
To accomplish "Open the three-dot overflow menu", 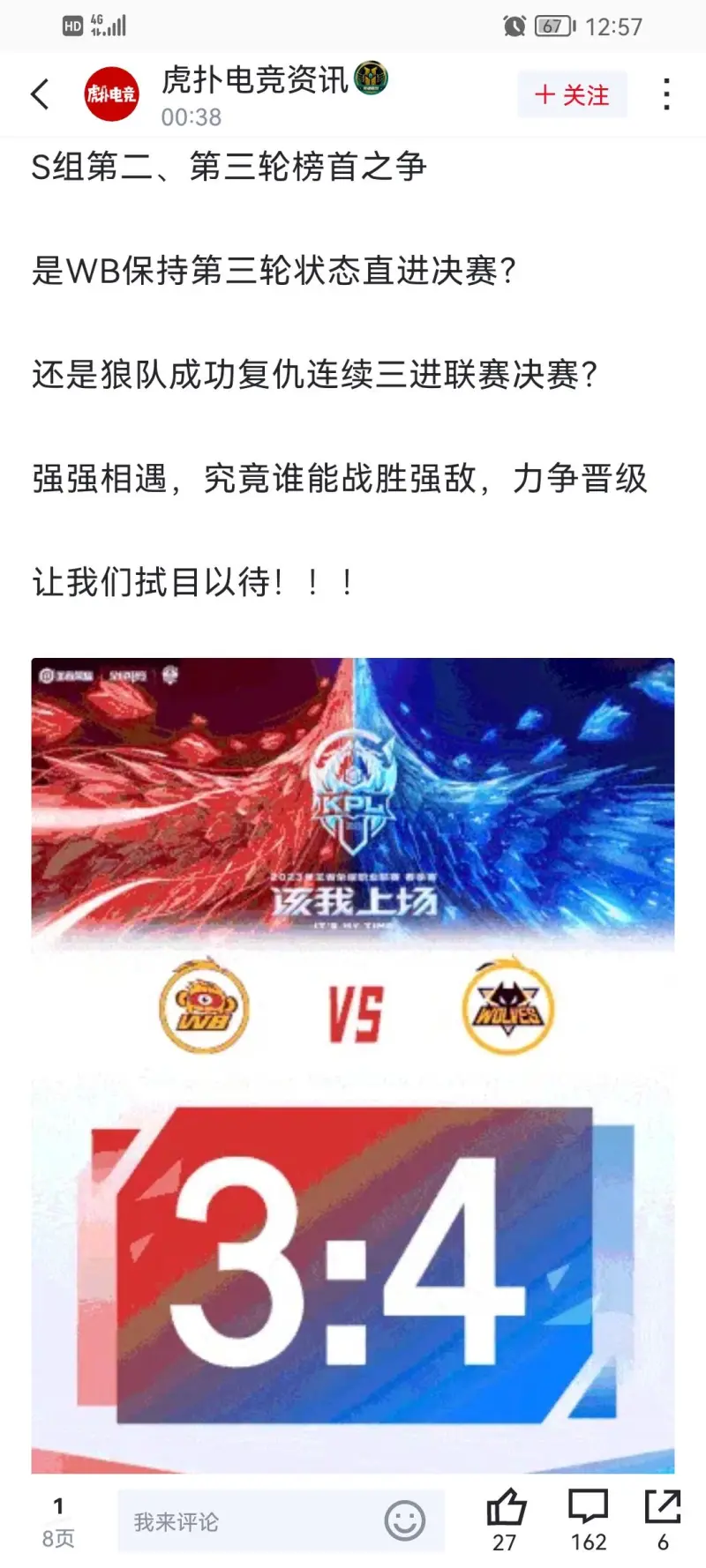I will tap(666, 93).
